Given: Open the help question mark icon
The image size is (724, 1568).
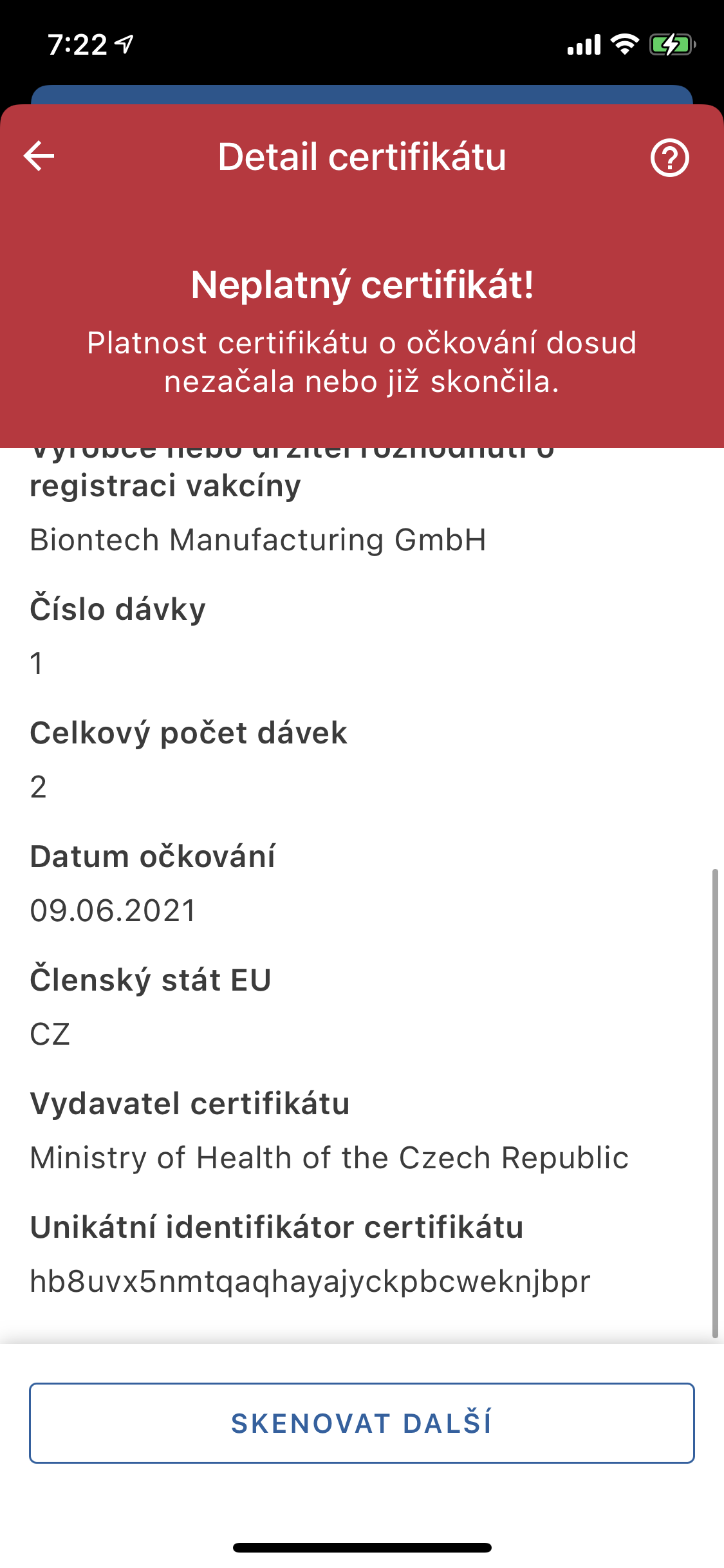Looking at the screenshot, I should tap(669, 158).
